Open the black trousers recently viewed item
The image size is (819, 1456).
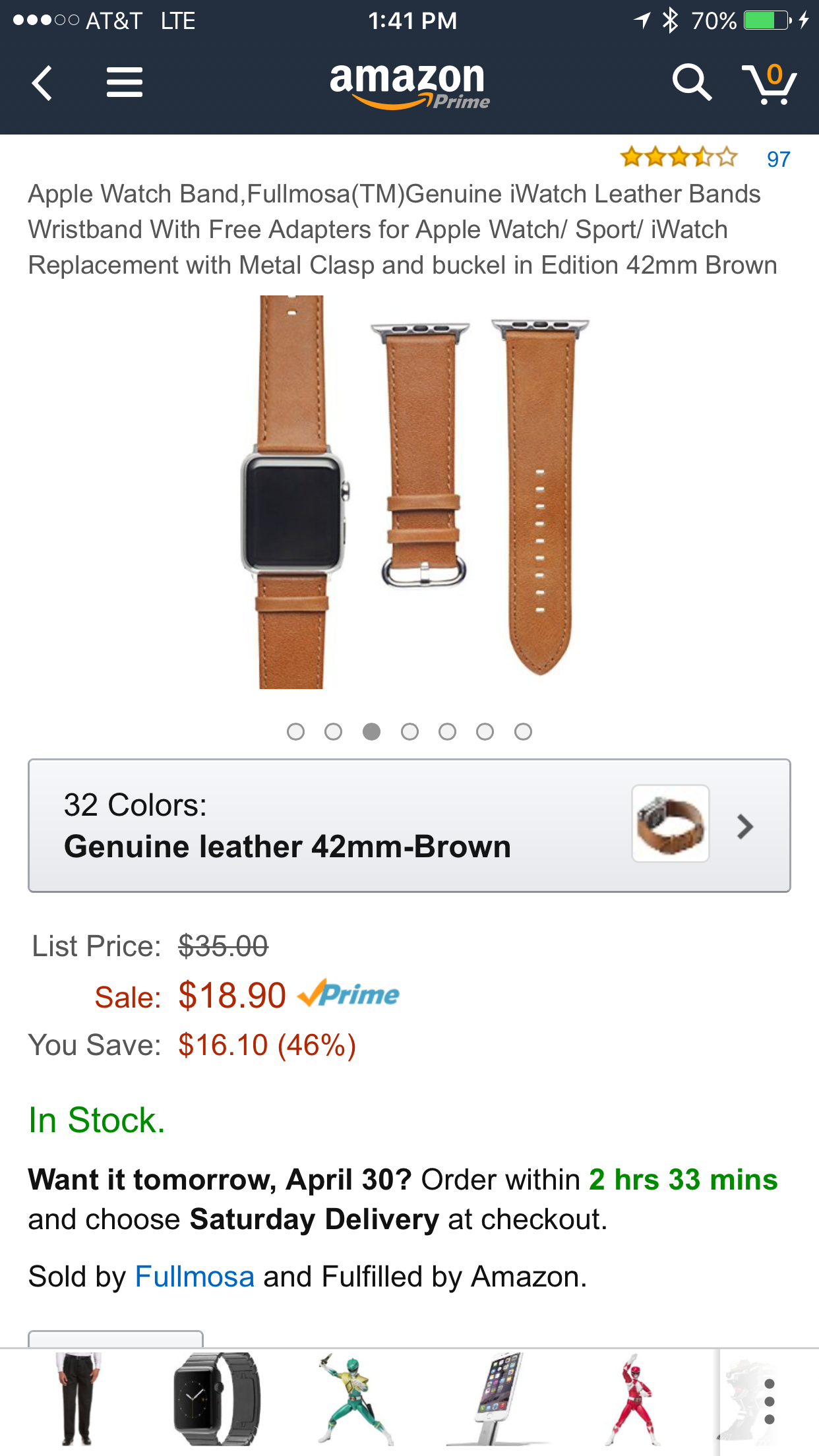(x=79, y=1398)
